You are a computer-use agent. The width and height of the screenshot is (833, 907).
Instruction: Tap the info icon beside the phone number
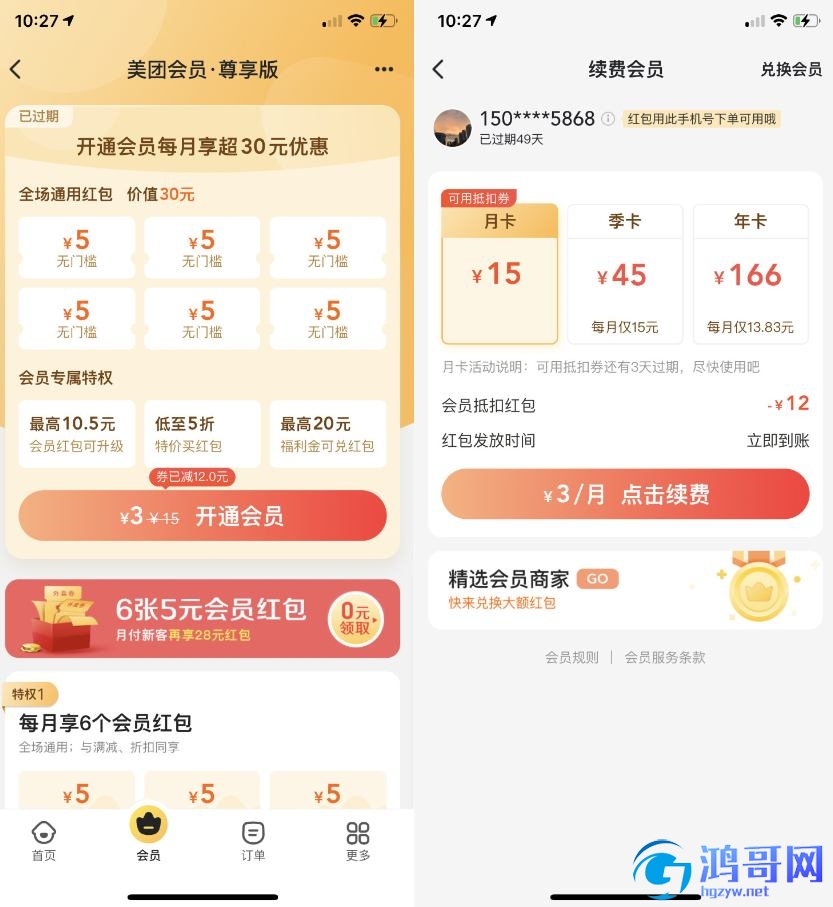(x=608, y=119)
